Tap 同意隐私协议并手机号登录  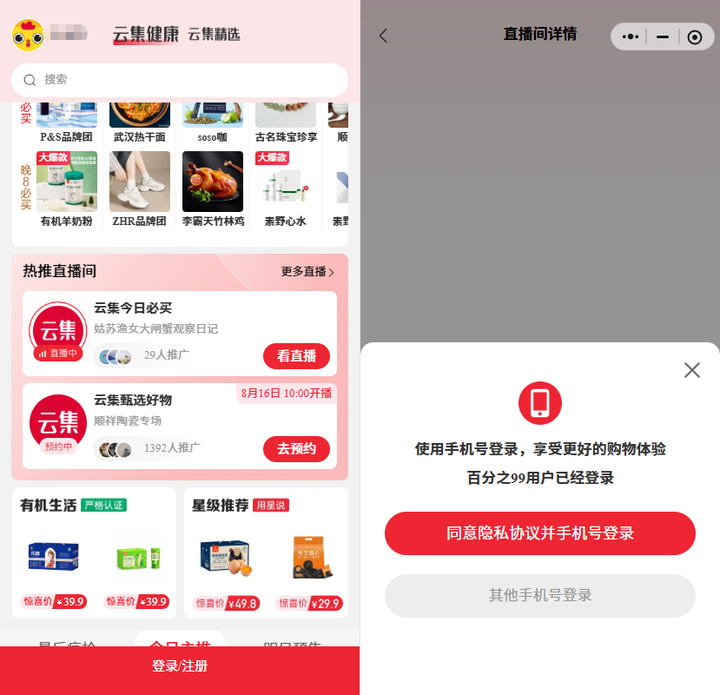point(540,533)
